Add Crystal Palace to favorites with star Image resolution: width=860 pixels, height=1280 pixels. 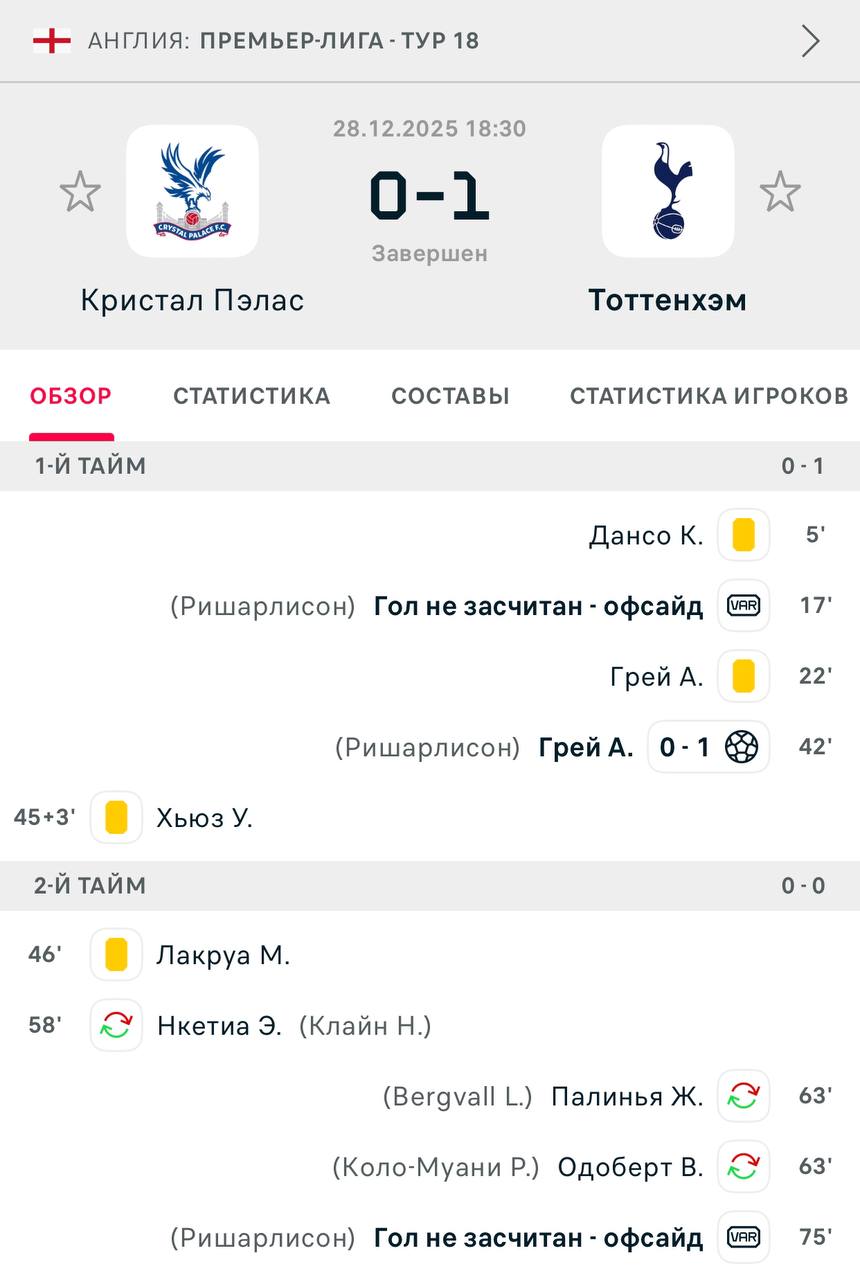(80, 191)
